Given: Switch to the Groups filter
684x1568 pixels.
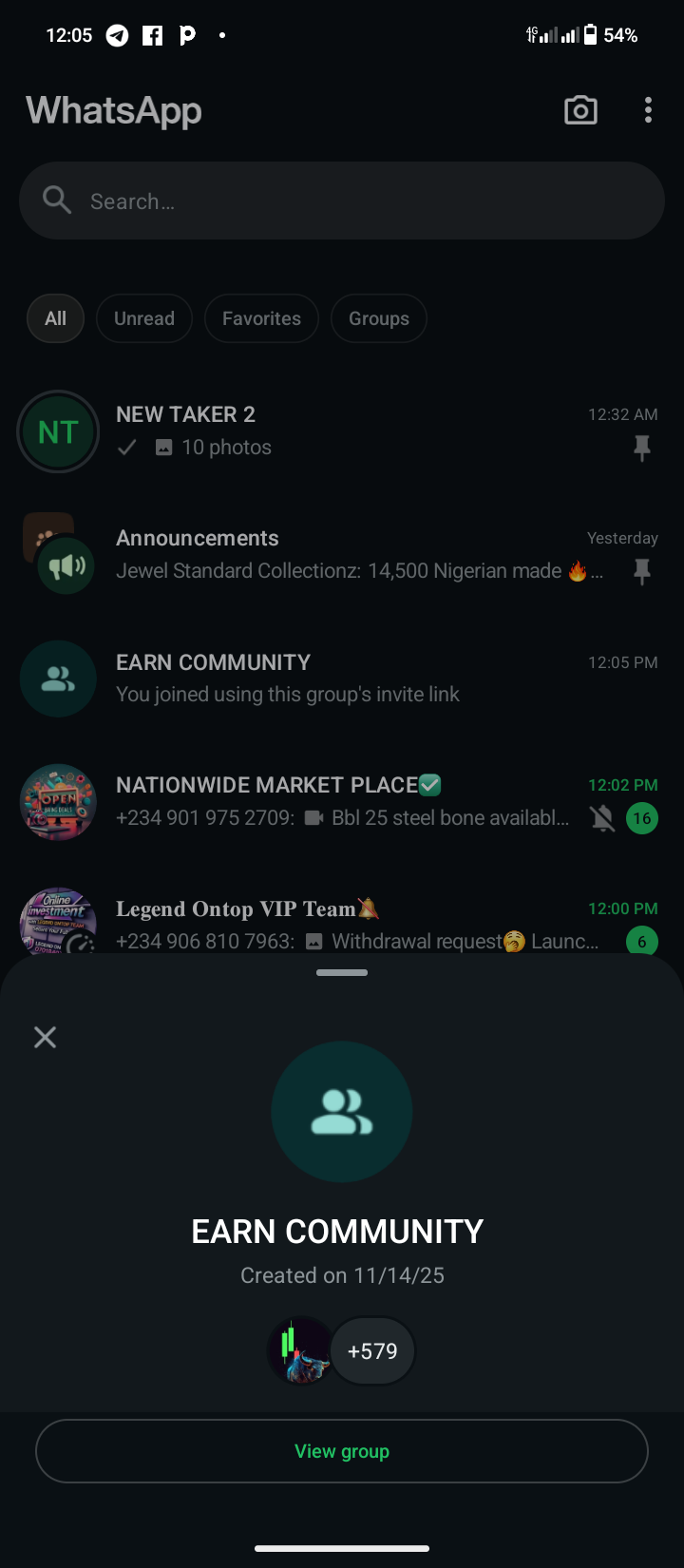Looking at the screenshot, I should (378, 318).
